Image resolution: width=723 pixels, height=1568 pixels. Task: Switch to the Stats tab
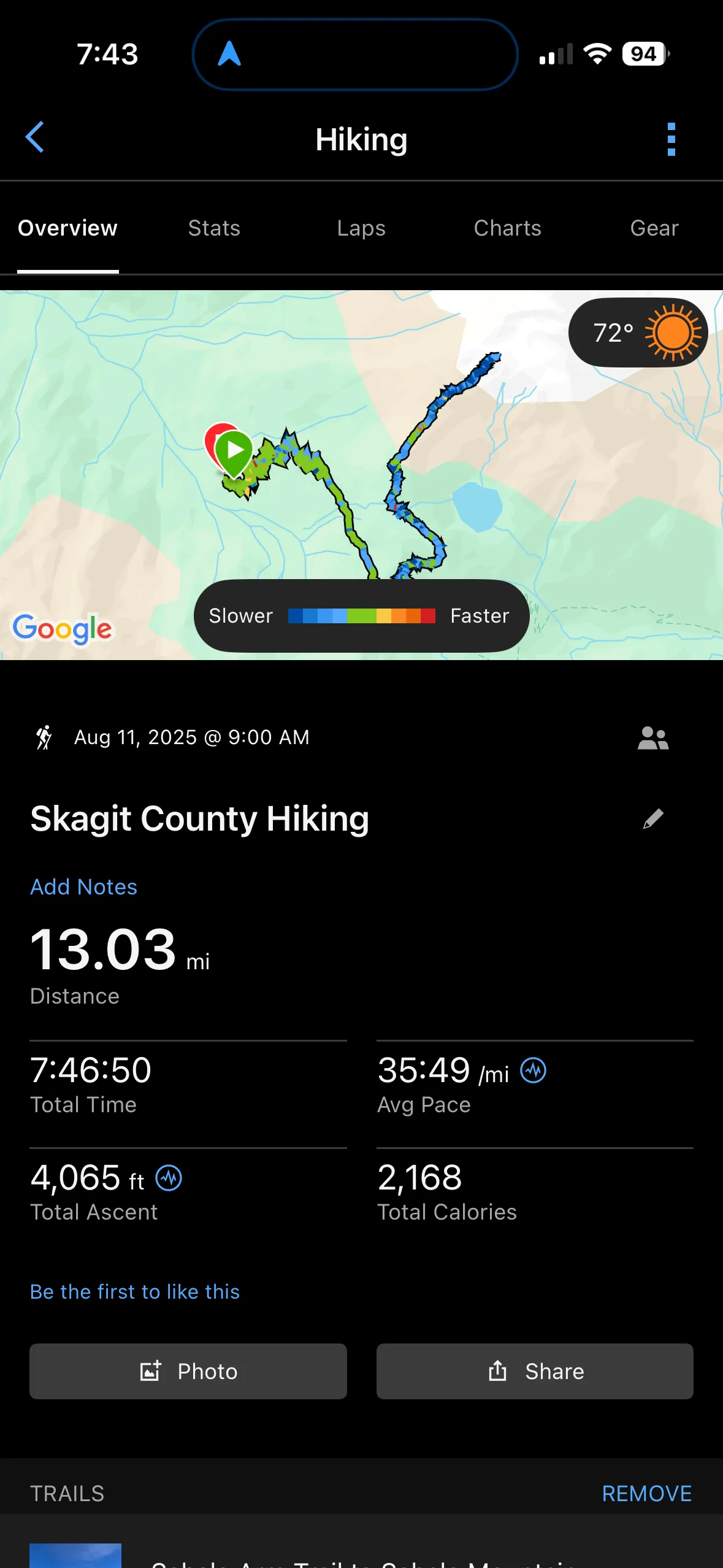pyautogui.click(x=213, y=228)
